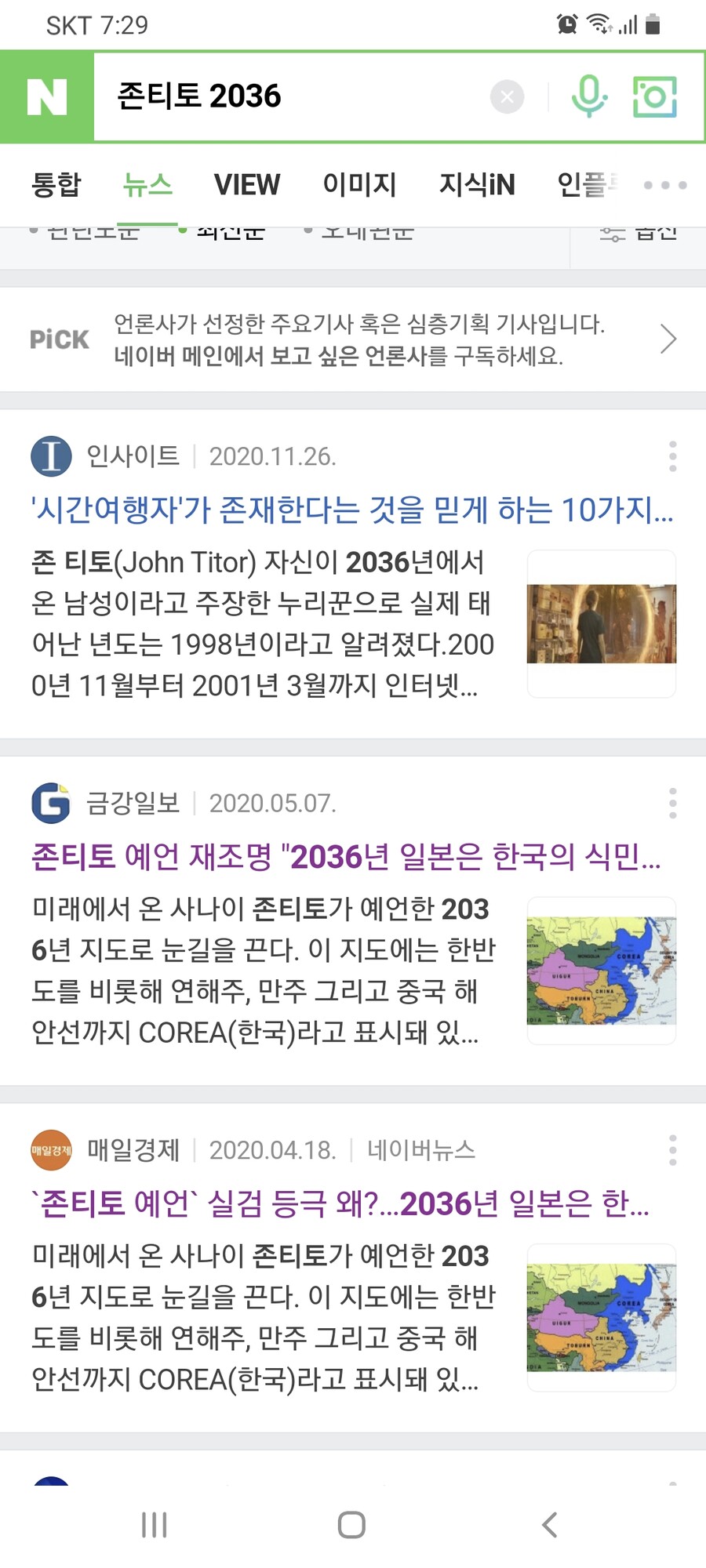Screen dimensions: 706x1568
Task: Open the three-dot menu on the 인사이트 article
Action: [672, 455]
